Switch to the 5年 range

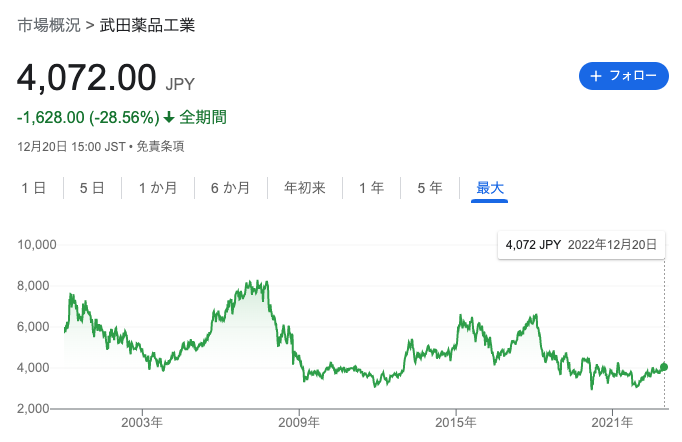point(430,188)
